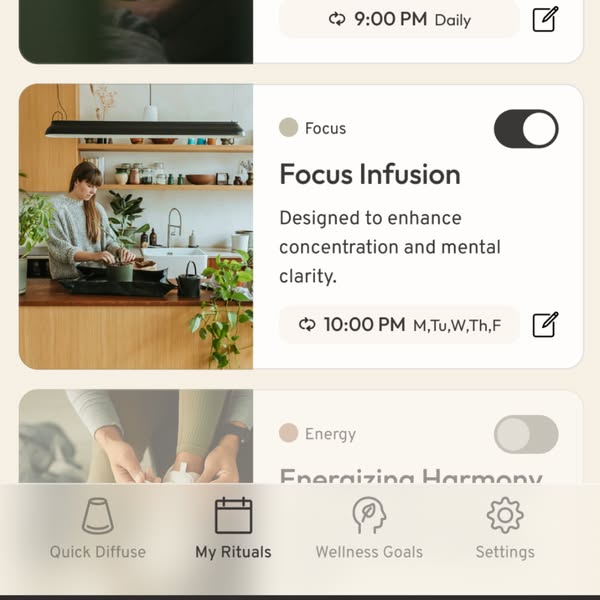
Task: Go to the Wellness Goals tab
Action: 369,529
